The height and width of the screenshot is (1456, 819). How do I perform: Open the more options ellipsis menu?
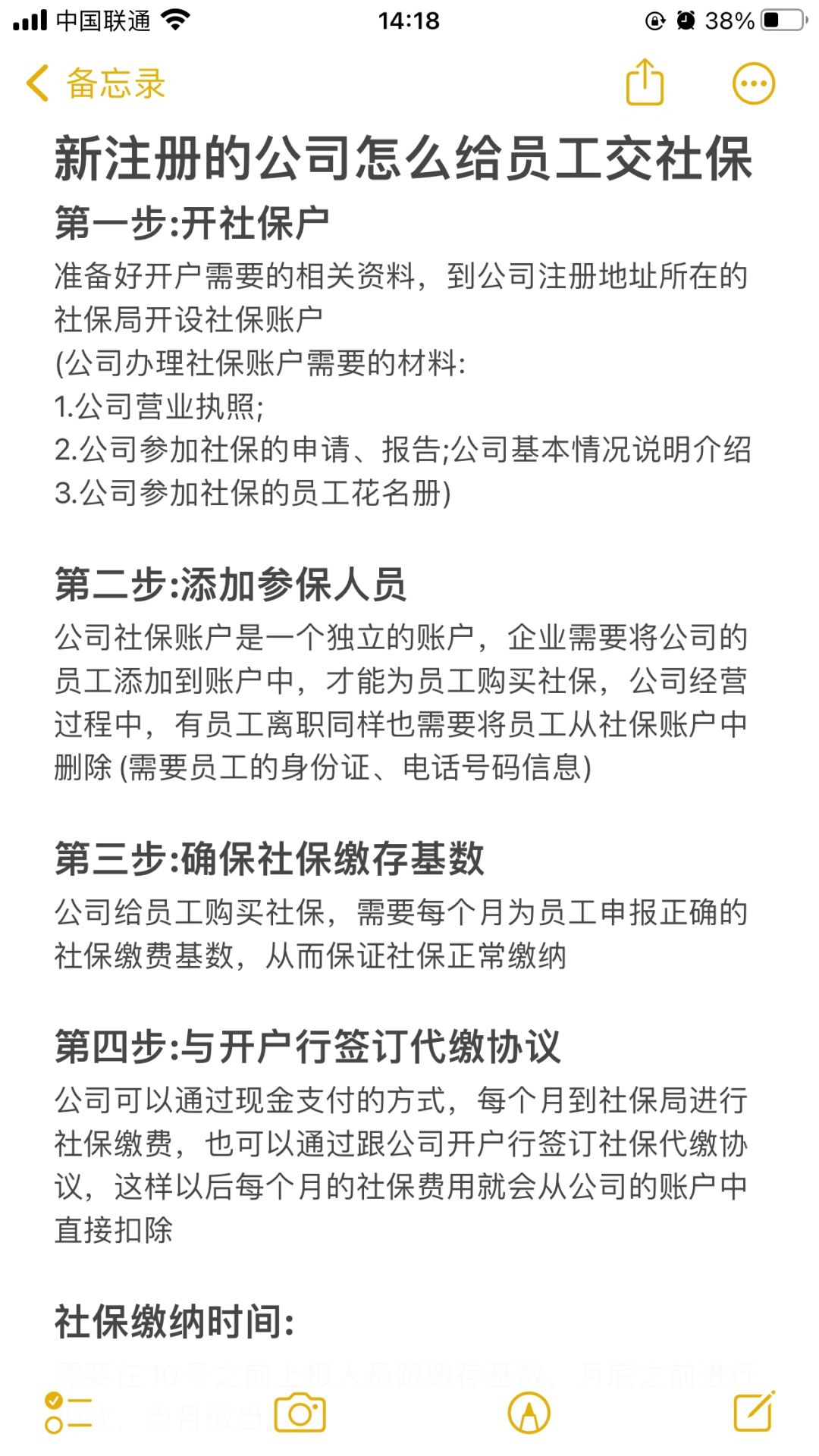coord(752,83)
